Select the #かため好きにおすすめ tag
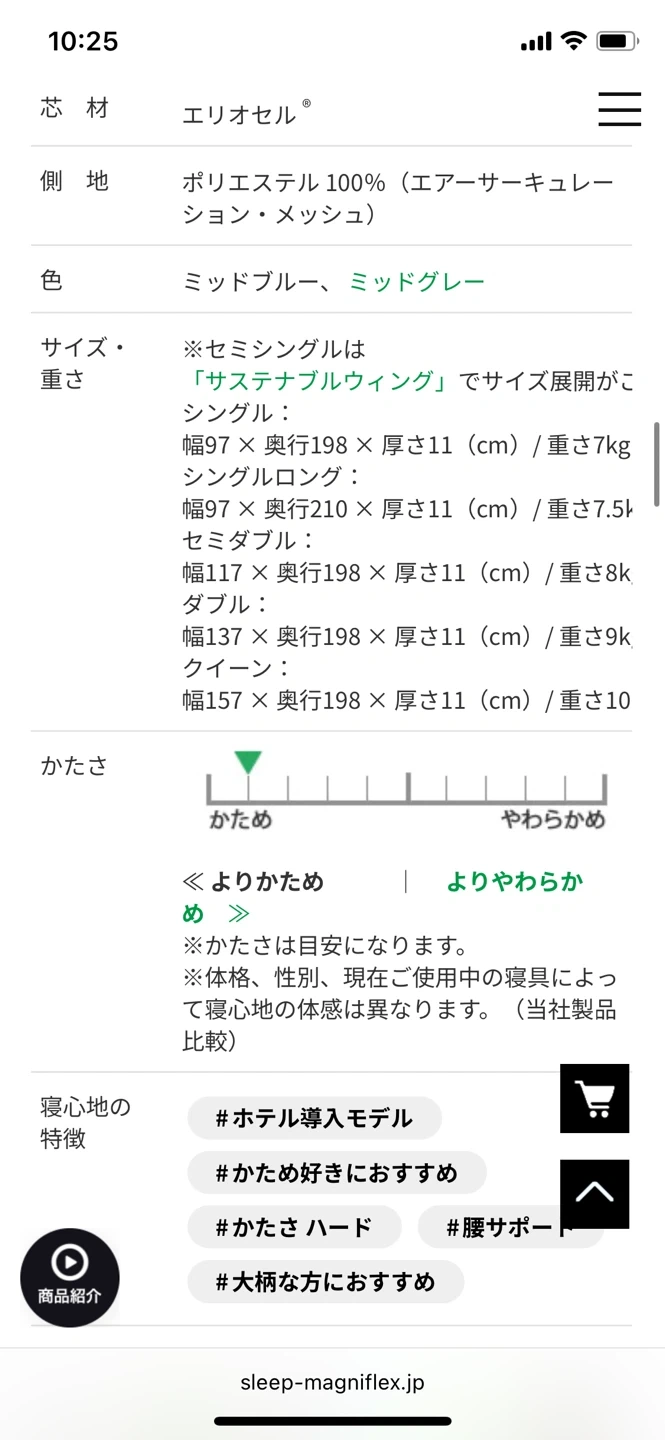The image size is (665, 1440). (337, 1173)
